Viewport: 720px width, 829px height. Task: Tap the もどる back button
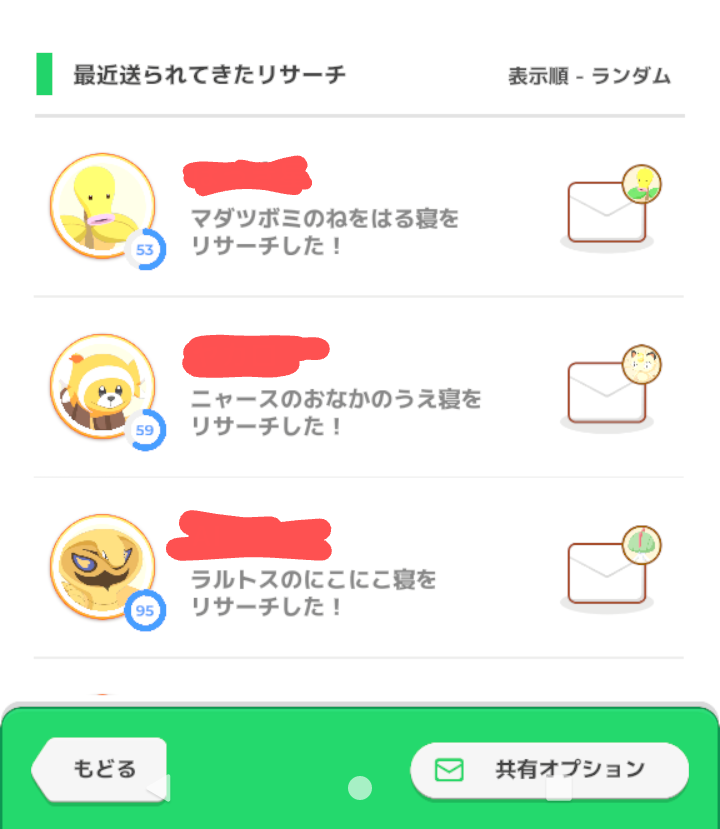tap(102, 769)
